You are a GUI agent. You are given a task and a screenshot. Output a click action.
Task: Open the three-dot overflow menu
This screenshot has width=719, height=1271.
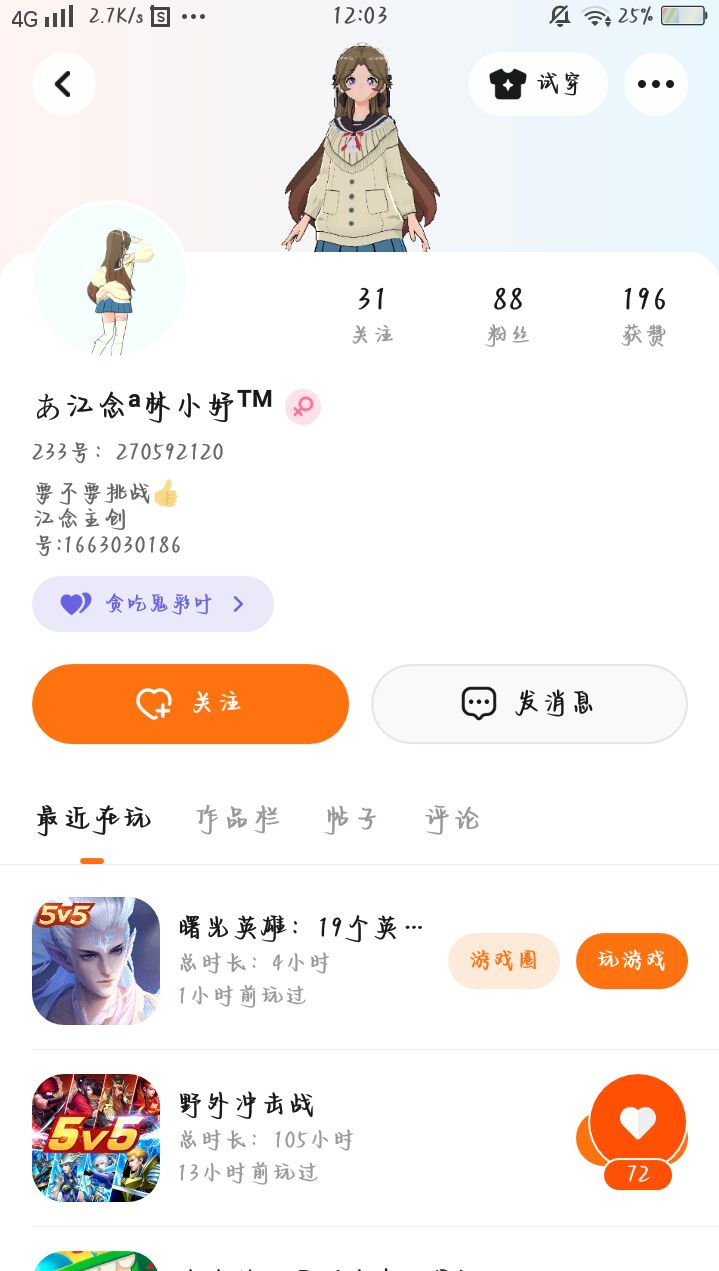tap(655, 84)
